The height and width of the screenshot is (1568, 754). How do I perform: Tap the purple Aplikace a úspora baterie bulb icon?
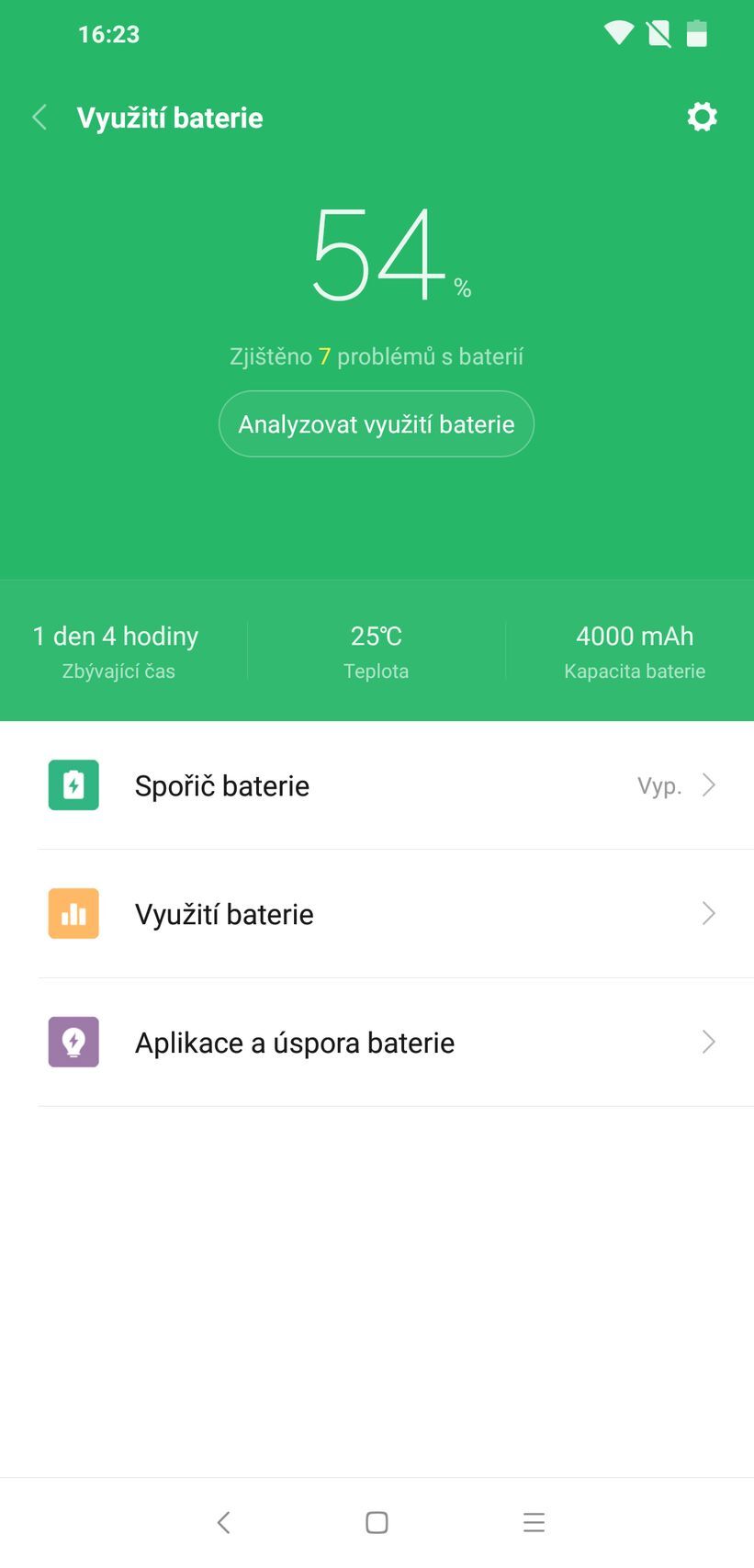click(x=73, y=1042)
